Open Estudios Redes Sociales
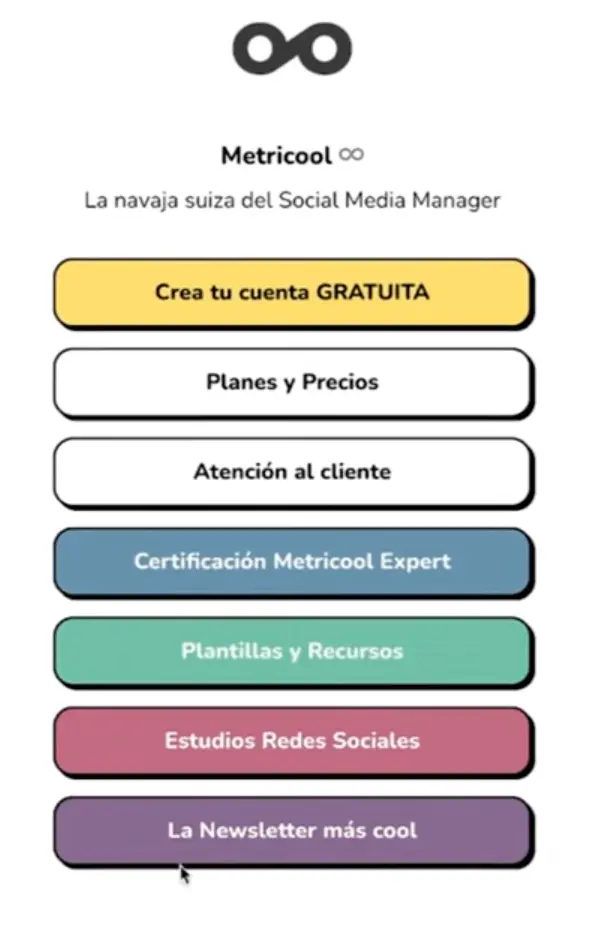The image size is (600, 940). pos(291,741)
